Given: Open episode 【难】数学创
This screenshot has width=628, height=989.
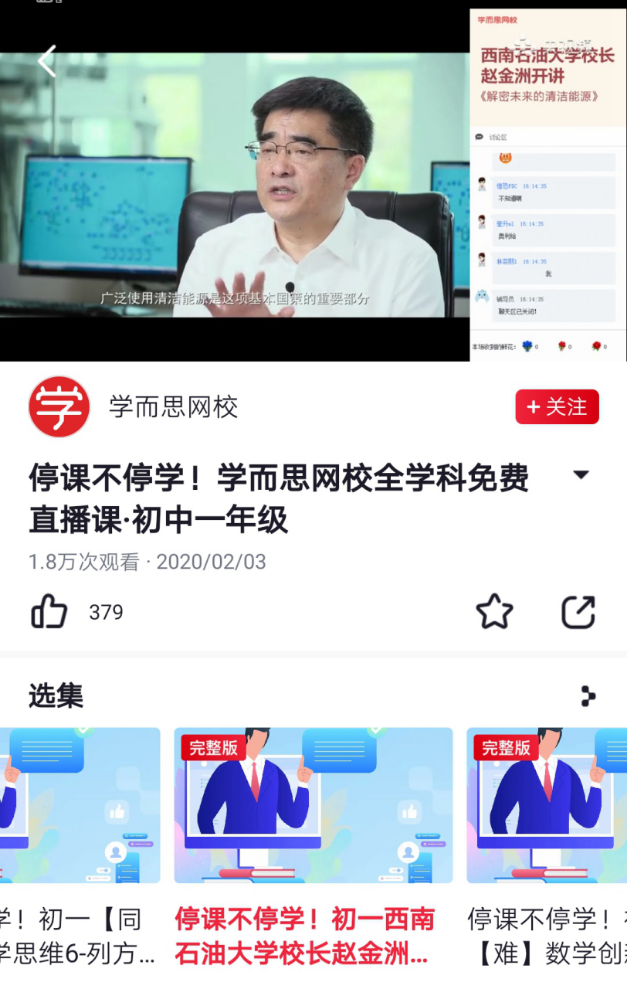Looking at the screenshot, I should [546, 805].
